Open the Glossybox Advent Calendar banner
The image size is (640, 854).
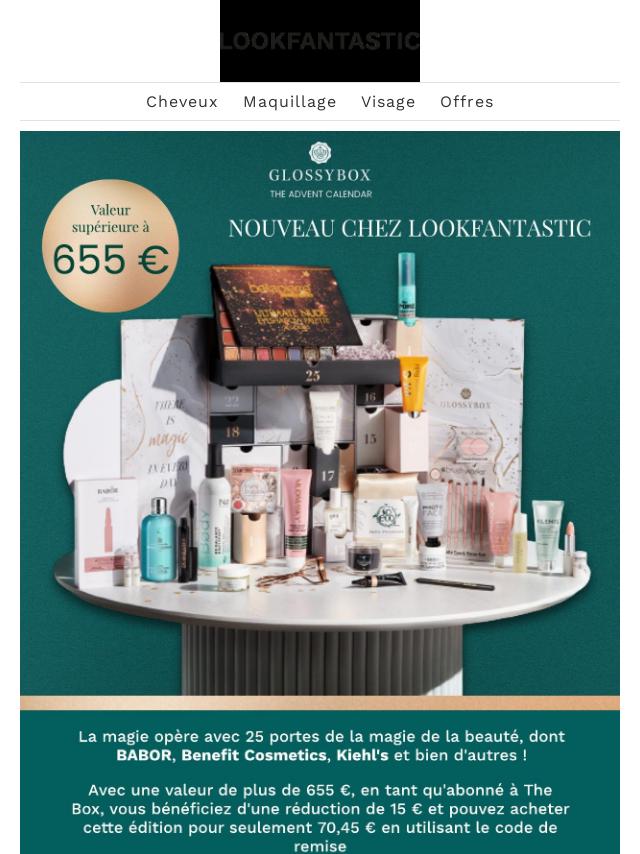coord(320,420)
